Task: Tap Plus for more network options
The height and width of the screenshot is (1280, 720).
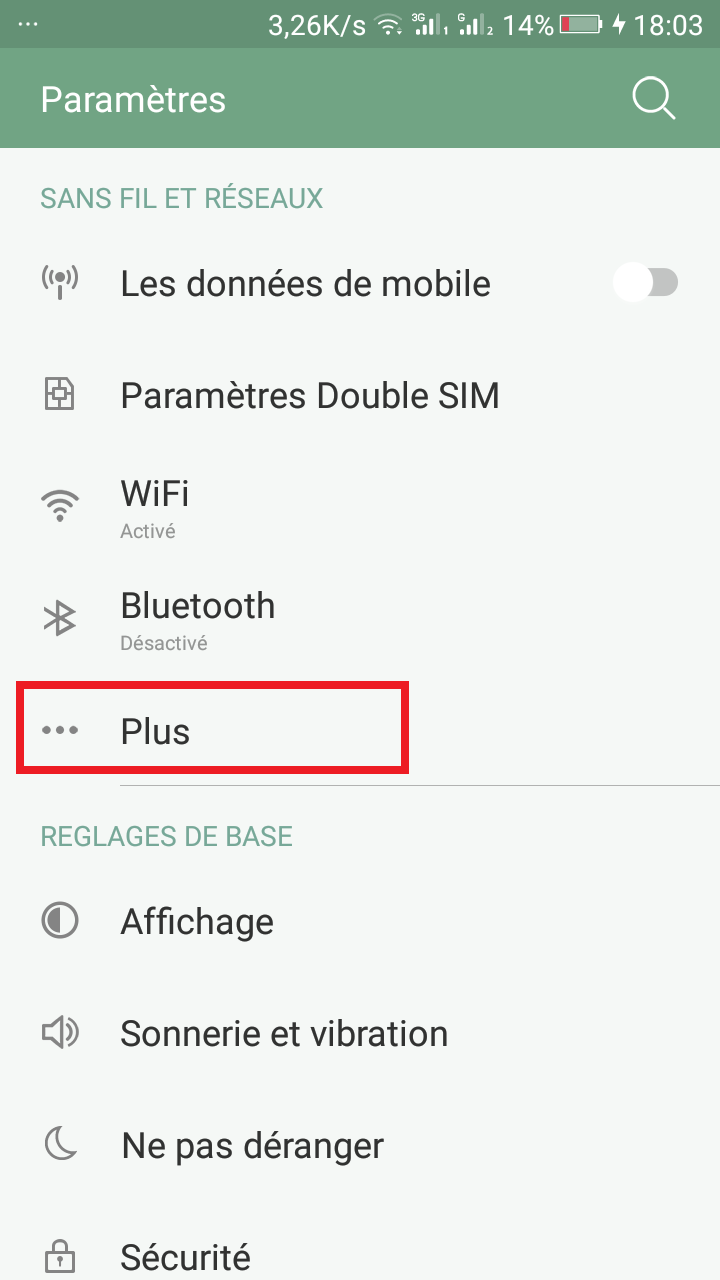Action: click(156, 731)
